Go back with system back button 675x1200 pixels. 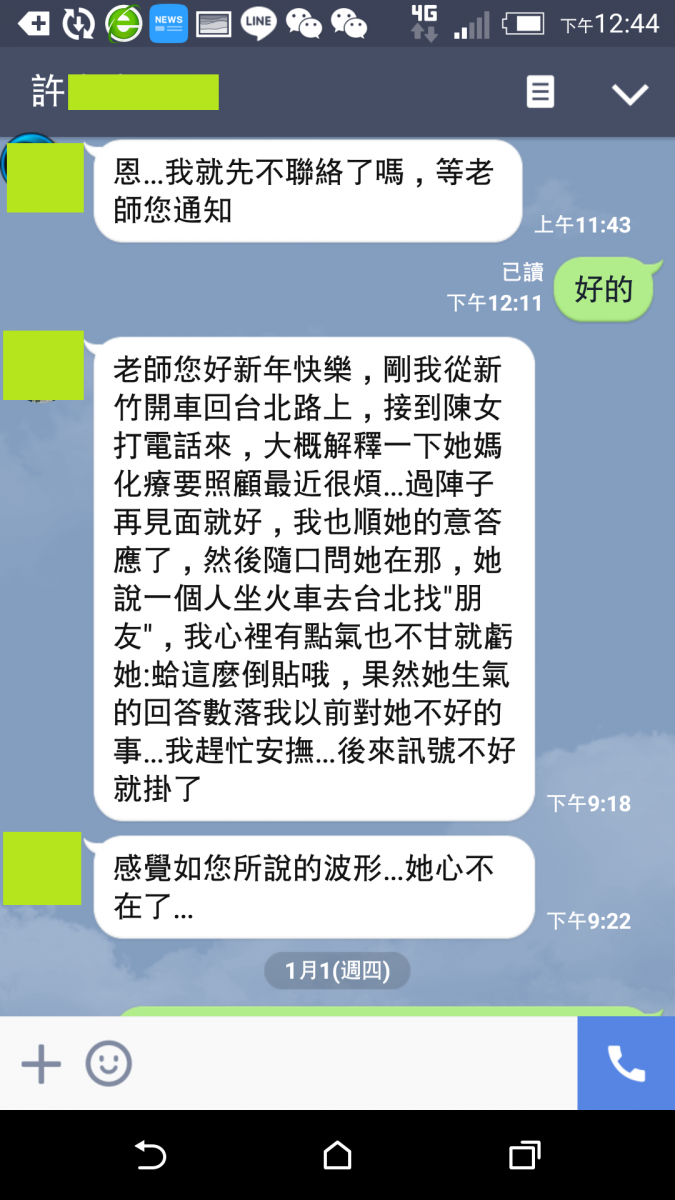150,1156
